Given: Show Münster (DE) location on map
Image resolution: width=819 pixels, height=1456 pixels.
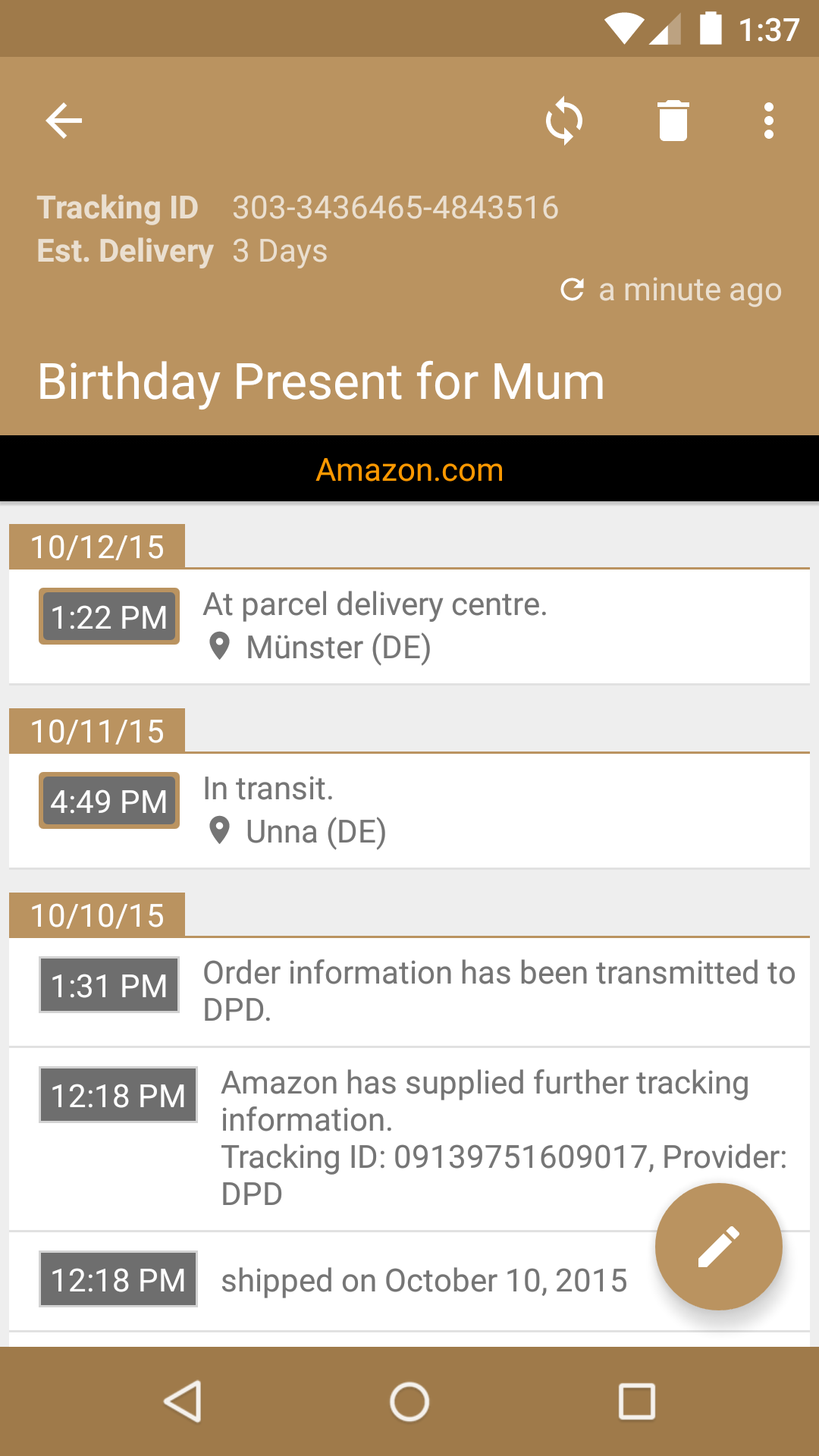Looking at the screenshot, I should [x=318, y=648].
